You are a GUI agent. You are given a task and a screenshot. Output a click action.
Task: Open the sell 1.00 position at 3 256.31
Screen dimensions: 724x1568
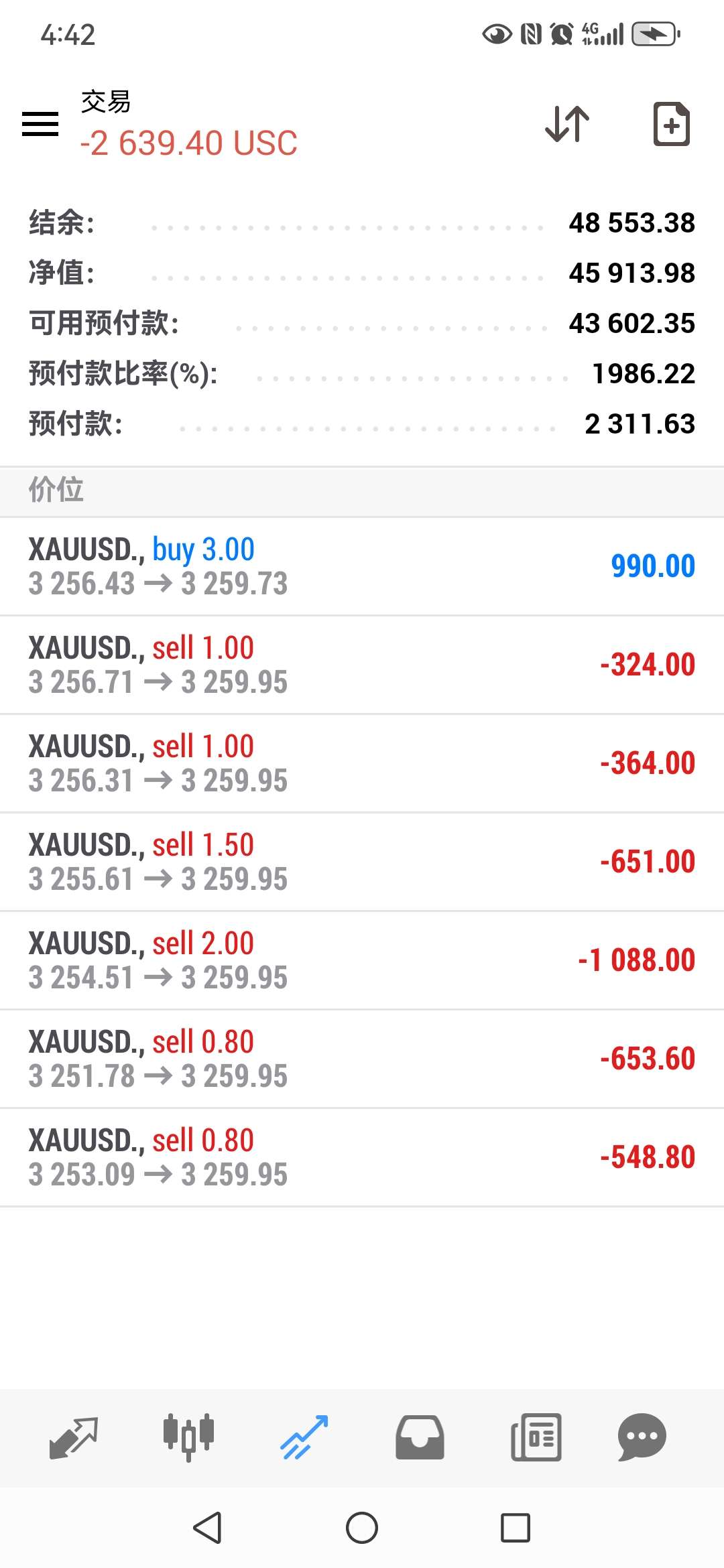362,763
